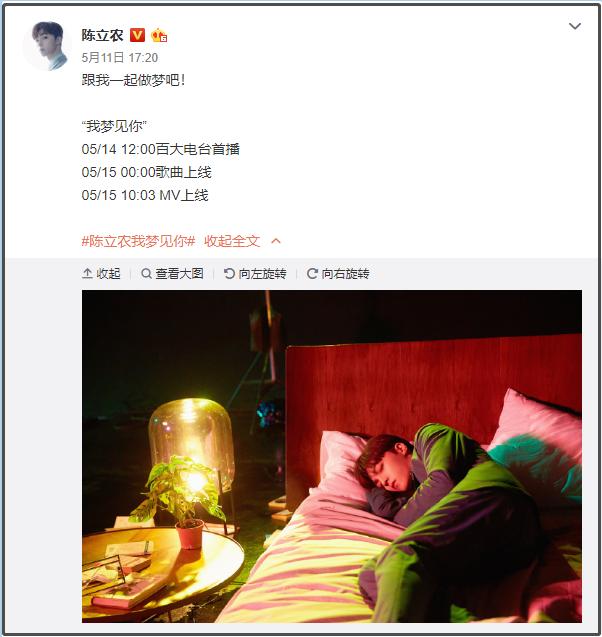
Task: Expand the post options dropdown arrow
Action: [574, 27]
